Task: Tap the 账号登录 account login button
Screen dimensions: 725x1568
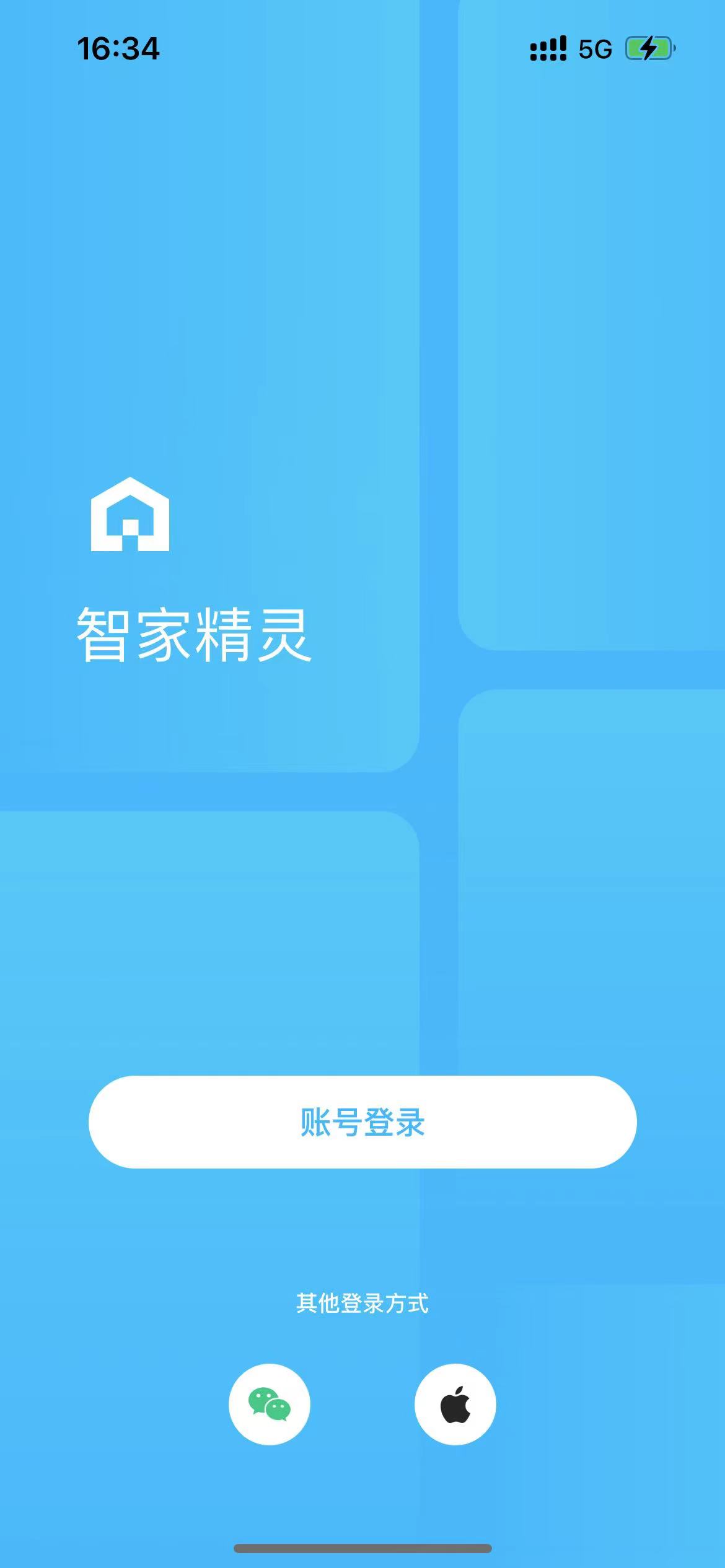Action: point(362,1122)
